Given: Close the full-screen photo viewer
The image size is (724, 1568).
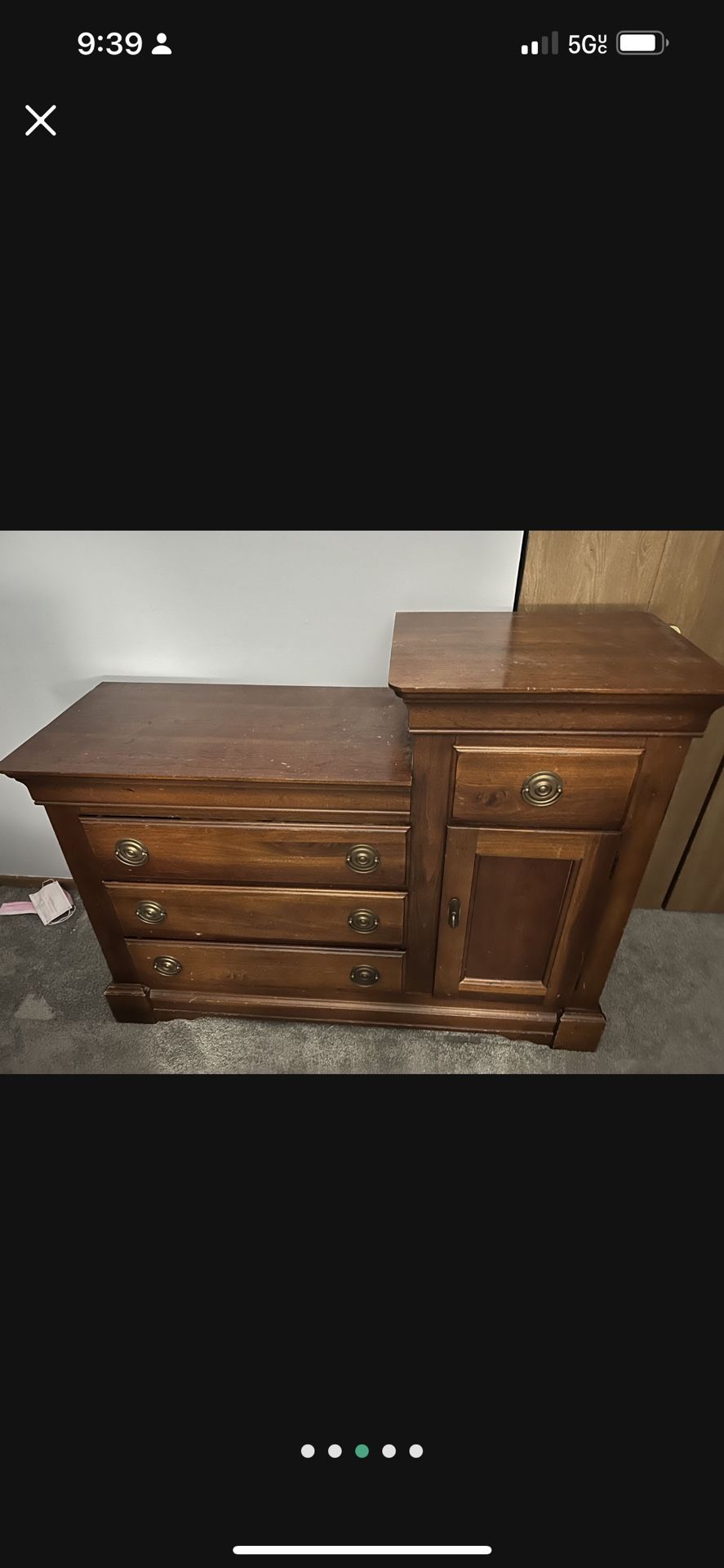Looking at the screenshot, I should [x=41, y=120].
